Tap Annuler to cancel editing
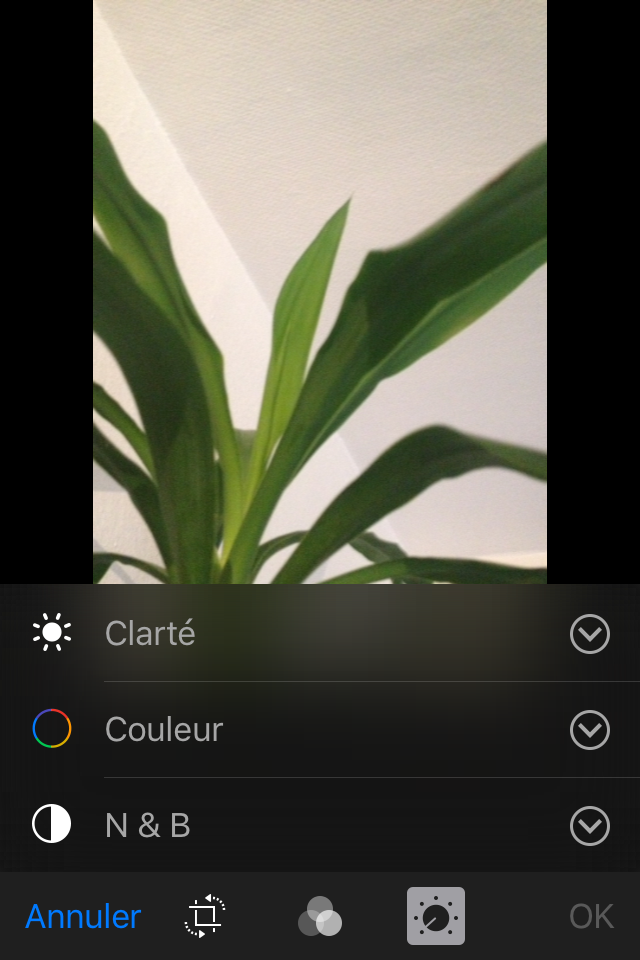 click(83, 916)
